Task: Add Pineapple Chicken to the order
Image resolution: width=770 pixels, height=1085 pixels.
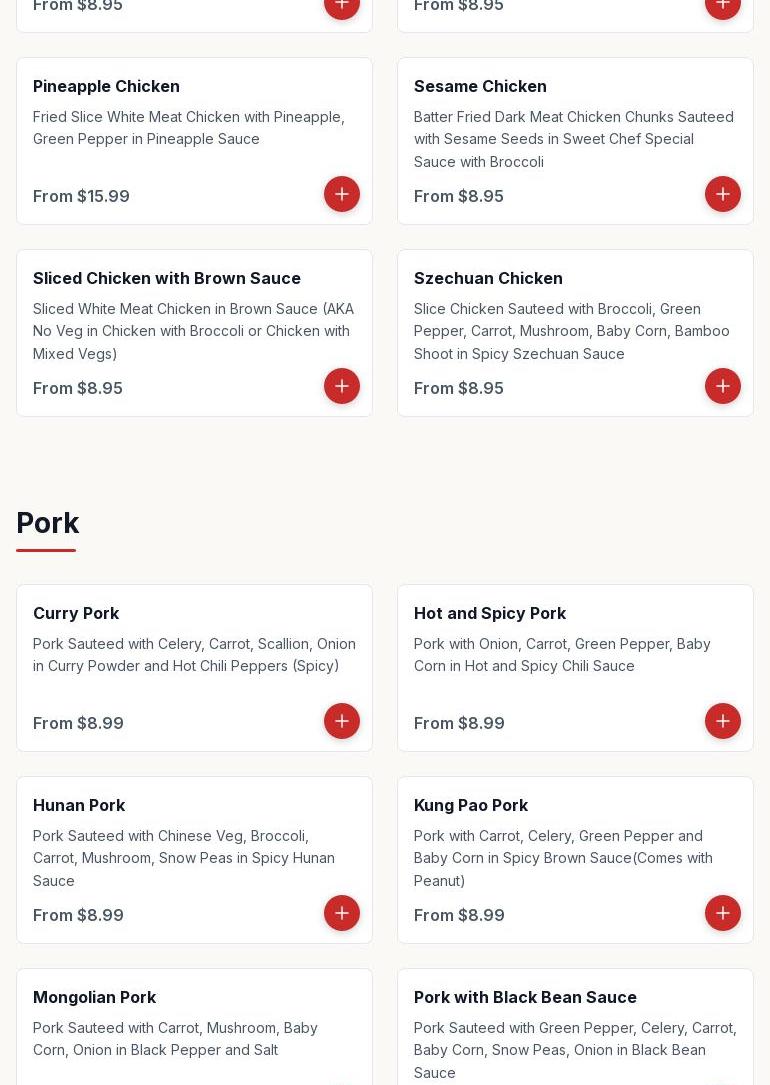Action: [x=342, y=194]
